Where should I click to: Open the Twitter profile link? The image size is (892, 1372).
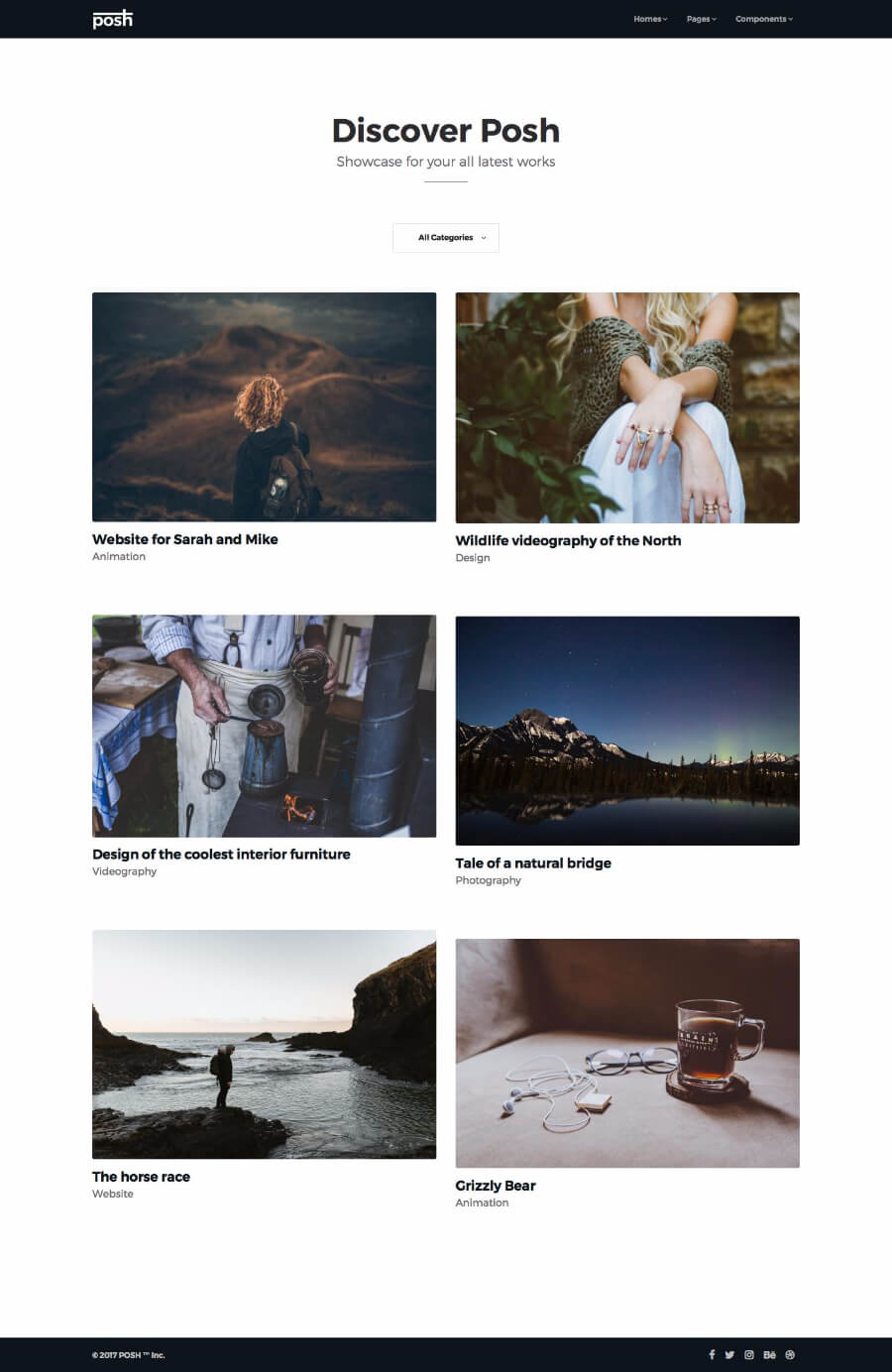click(x=729, y=1355)
